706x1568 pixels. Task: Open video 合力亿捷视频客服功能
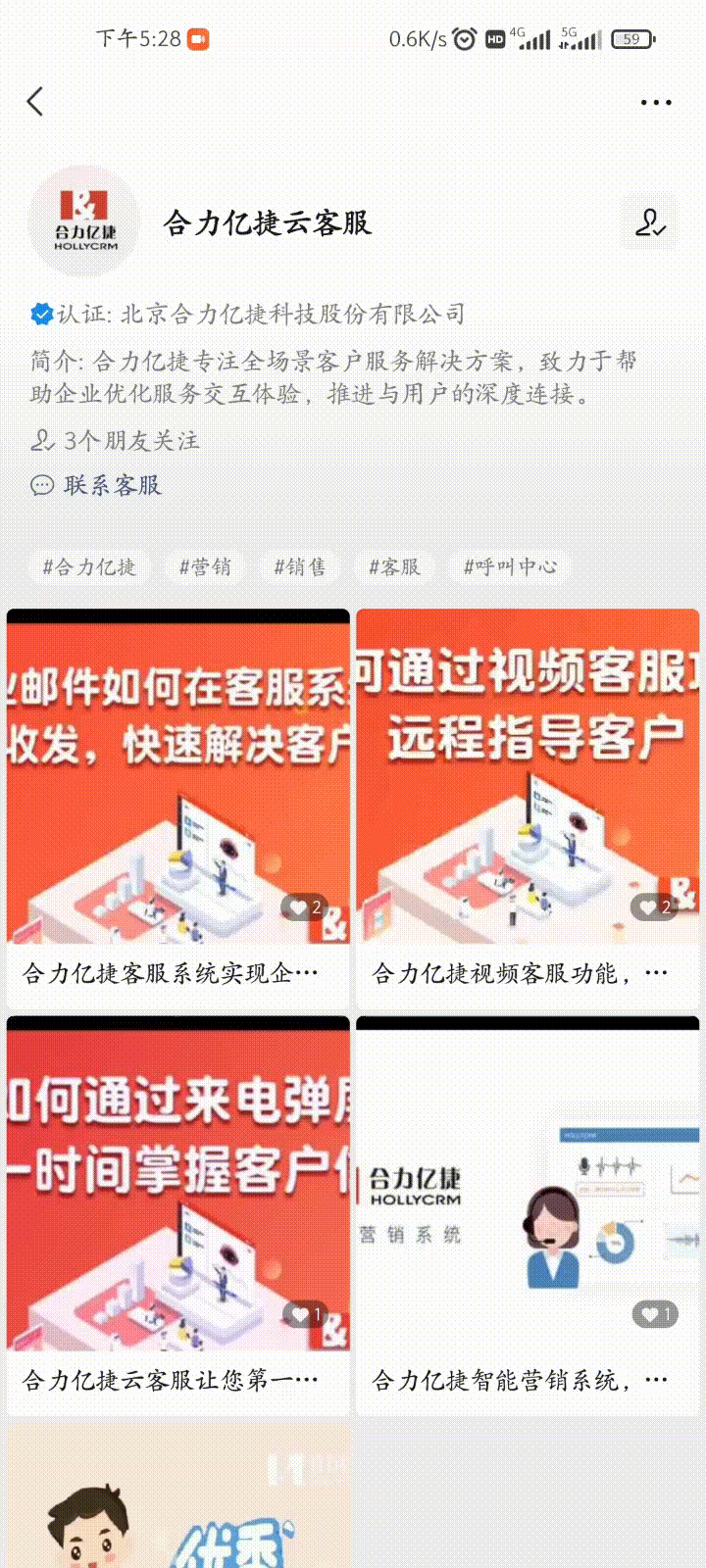[x=528, y=784]
